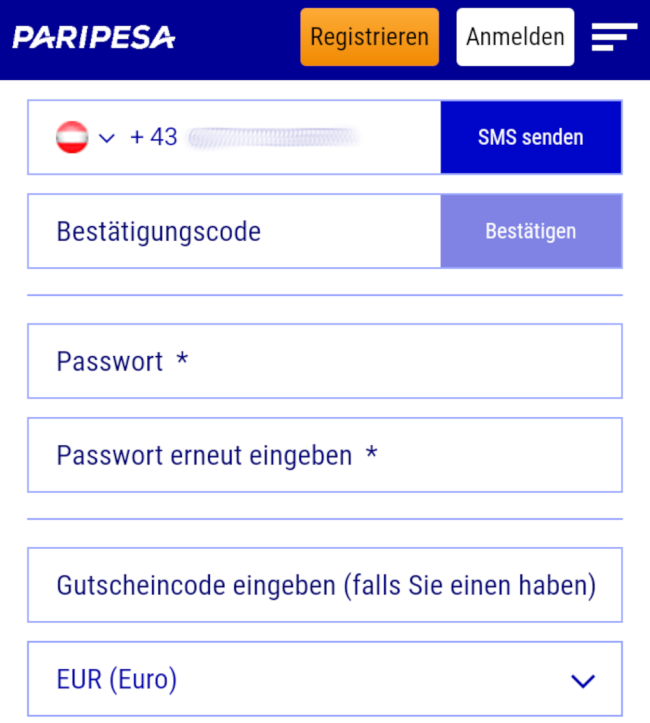Send the SMS code
This screenshot has height=723, width=650.
[530, 137]
